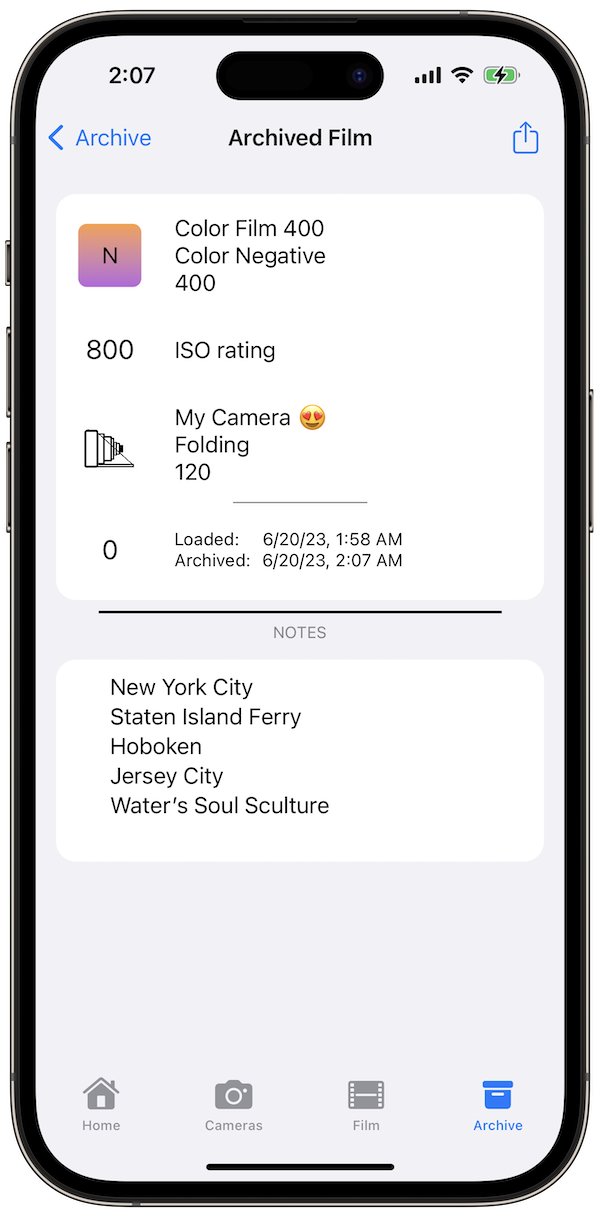Select the Archive tab
Image resolution: width=600 pixels, height=1217 pixels.
[x=498, y=1104]
